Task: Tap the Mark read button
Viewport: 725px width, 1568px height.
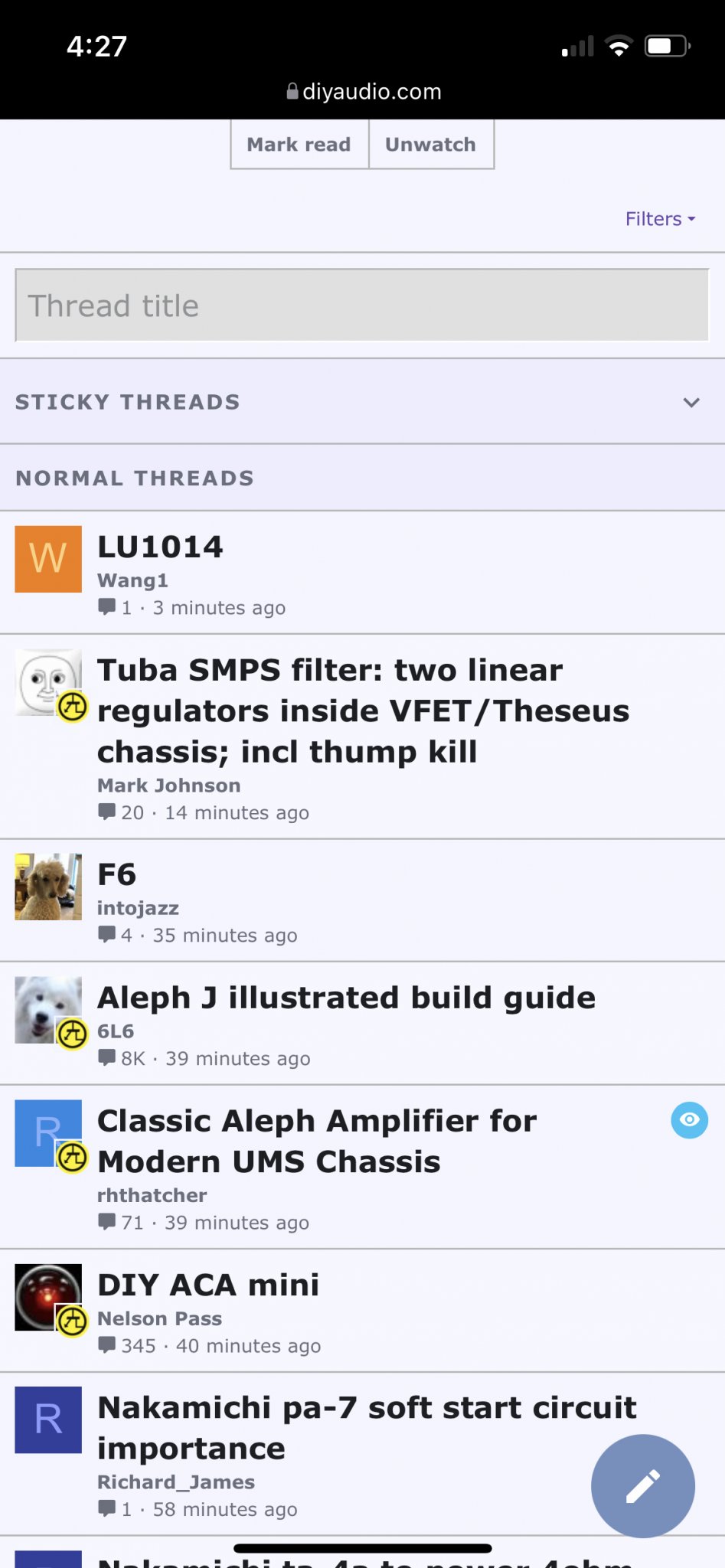Action: click(x=299, y=144)
